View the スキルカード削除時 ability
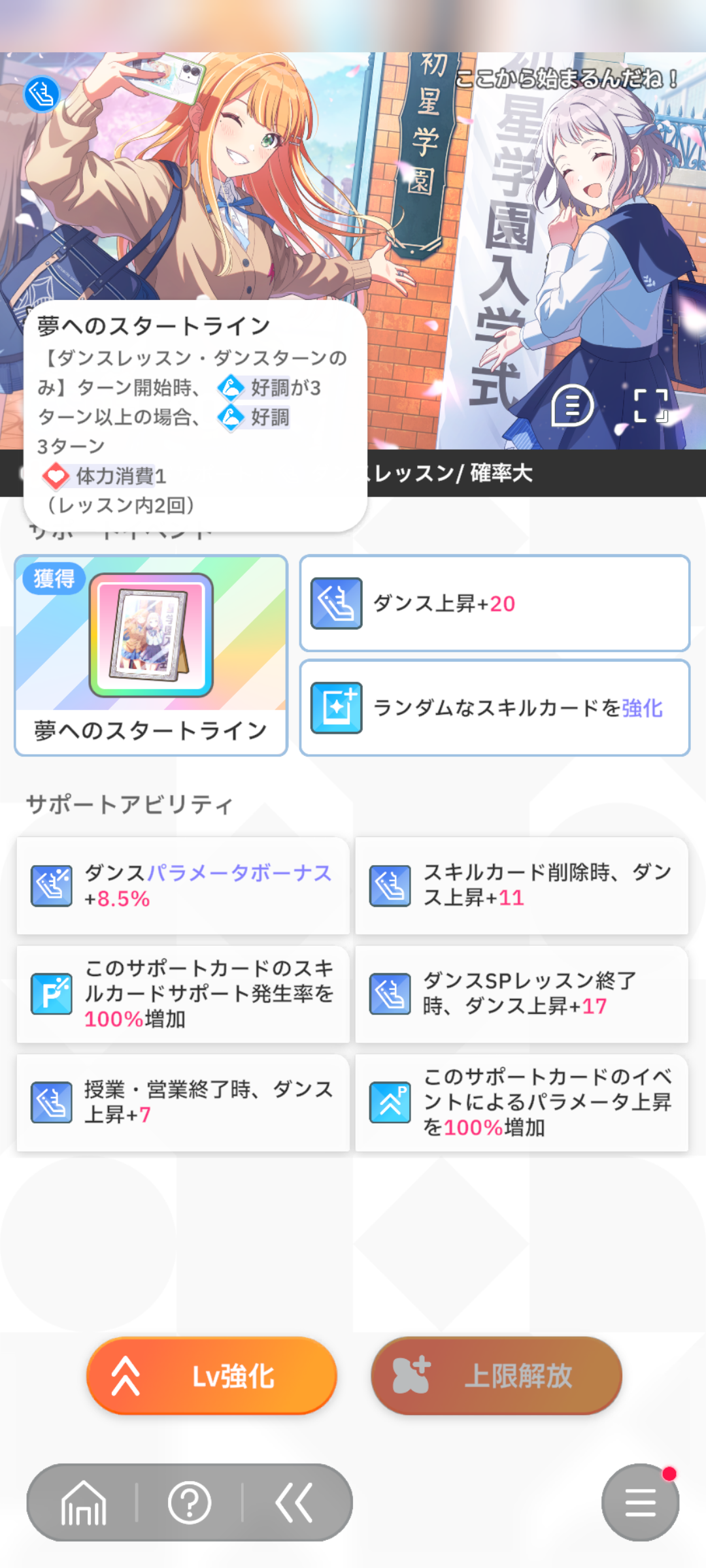The height and width of the screenshot is (1568, 706). (x=522, y=885)
